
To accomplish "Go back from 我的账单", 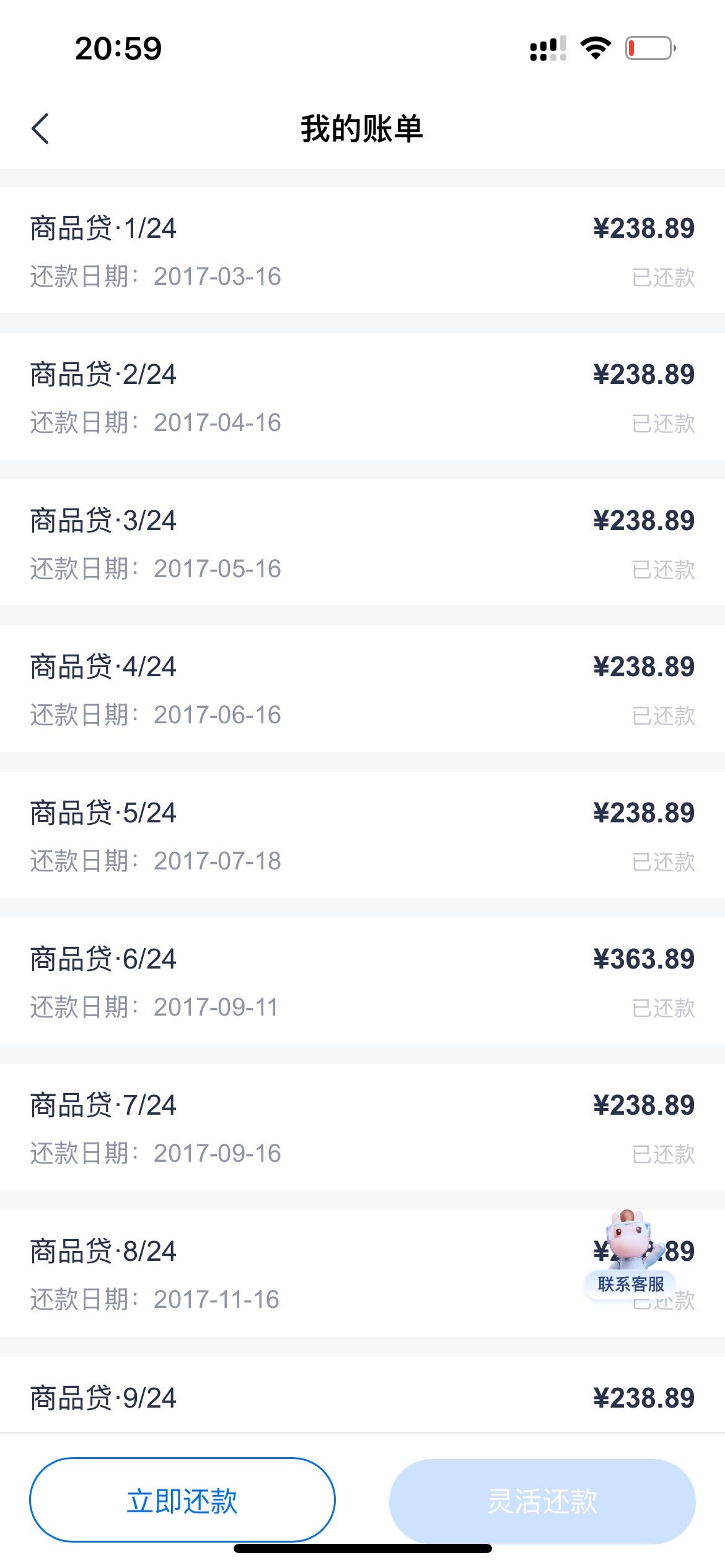I will click(x=40, y=129).
